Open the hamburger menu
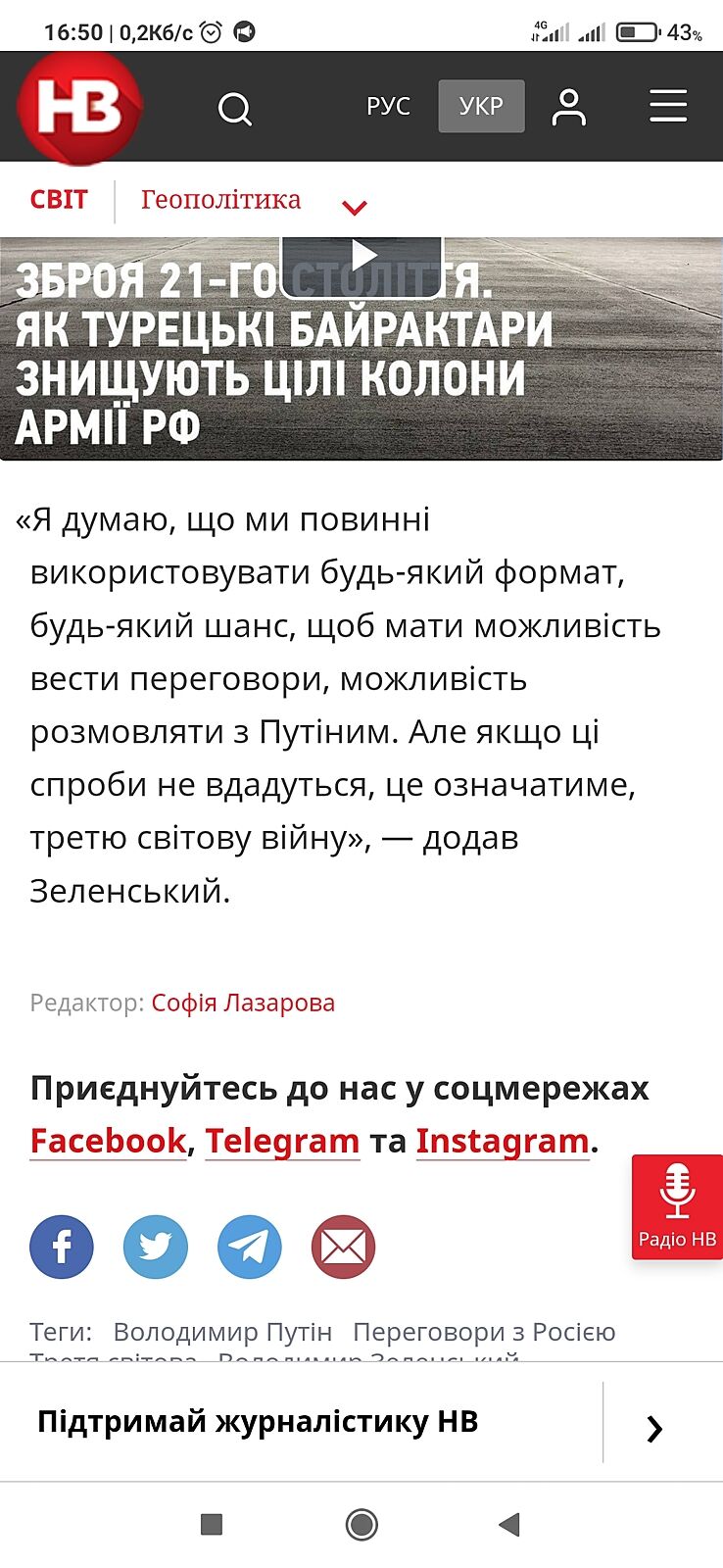723x1568 pixels. 668,106
